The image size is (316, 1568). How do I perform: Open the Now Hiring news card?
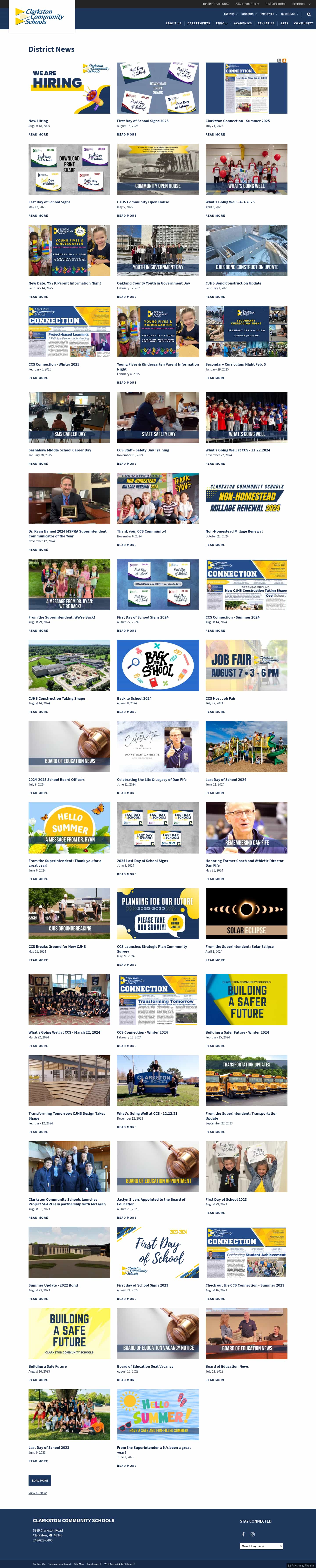click(x=69, y=88)
